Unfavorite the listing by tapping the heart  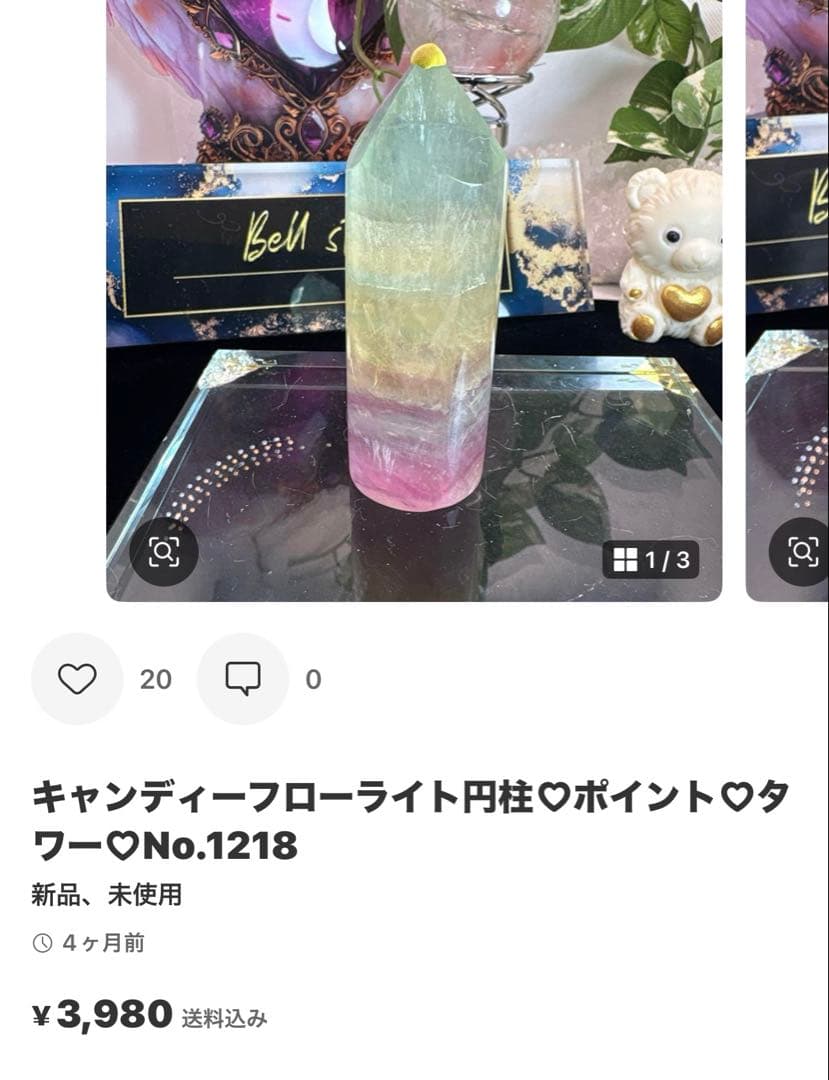tap(77, 678)
